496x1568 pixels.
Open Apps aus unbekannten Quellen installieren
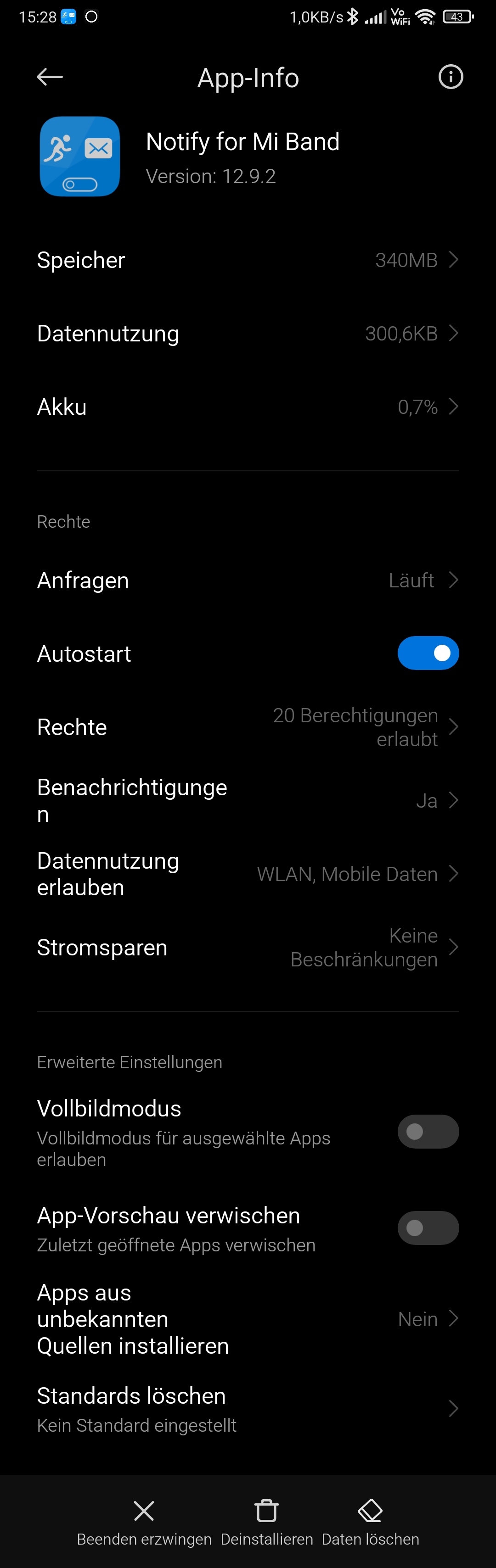point(248,1319)
